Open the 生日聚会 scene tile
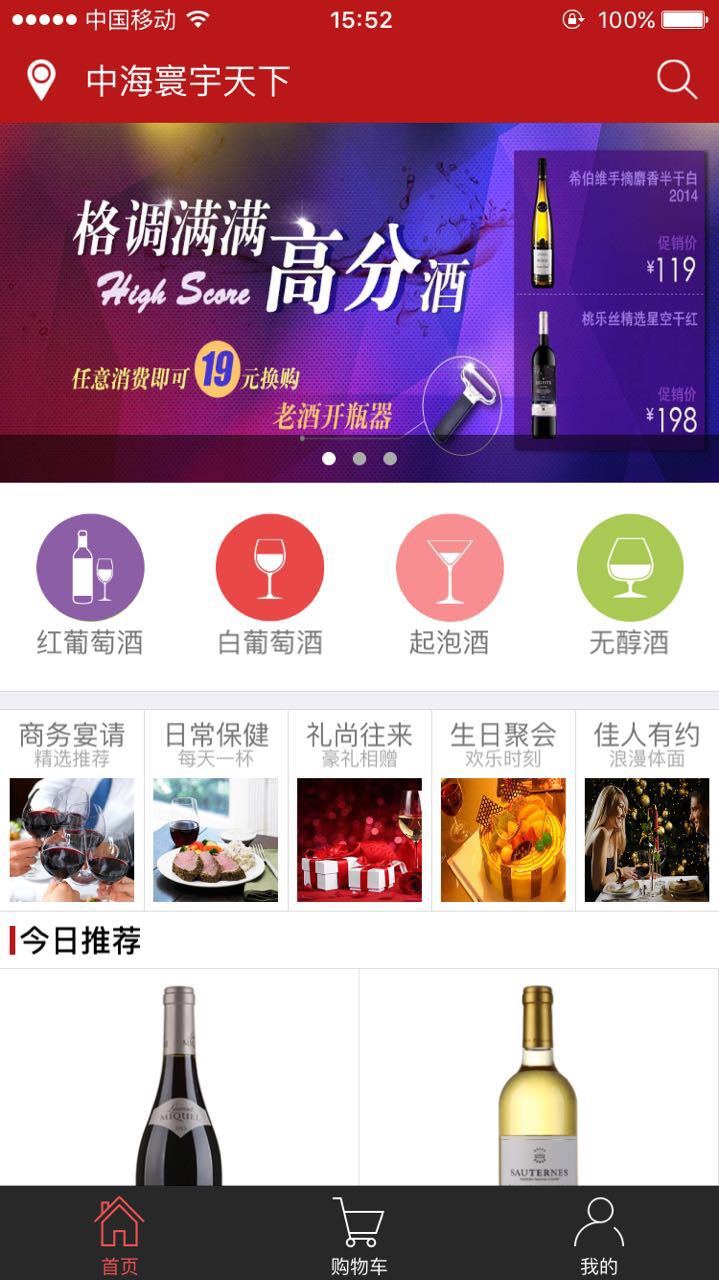Screen dimensions: 719x1280 click(x=503, y=810)
